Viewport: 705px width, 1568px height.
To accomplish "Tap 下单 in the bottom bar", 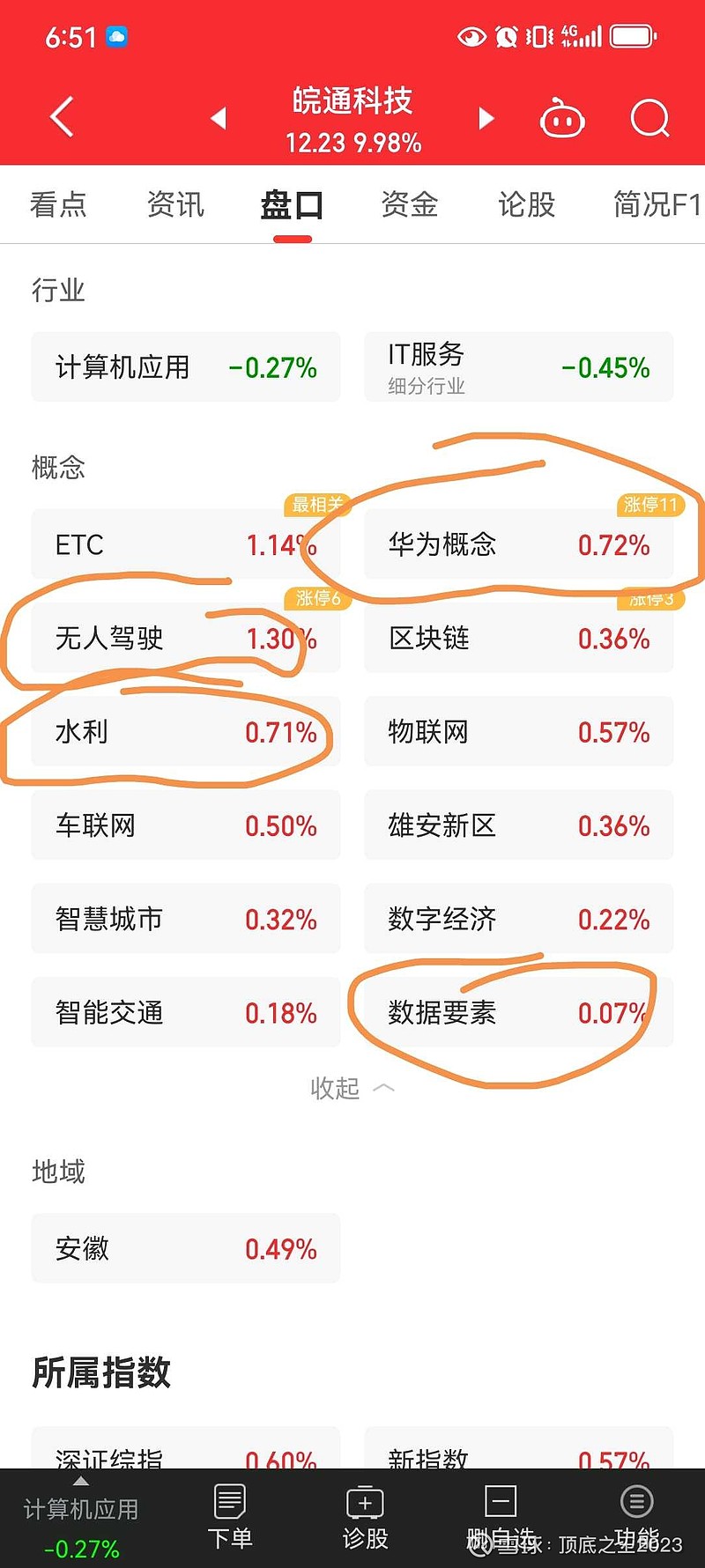I will [230, 1518].
